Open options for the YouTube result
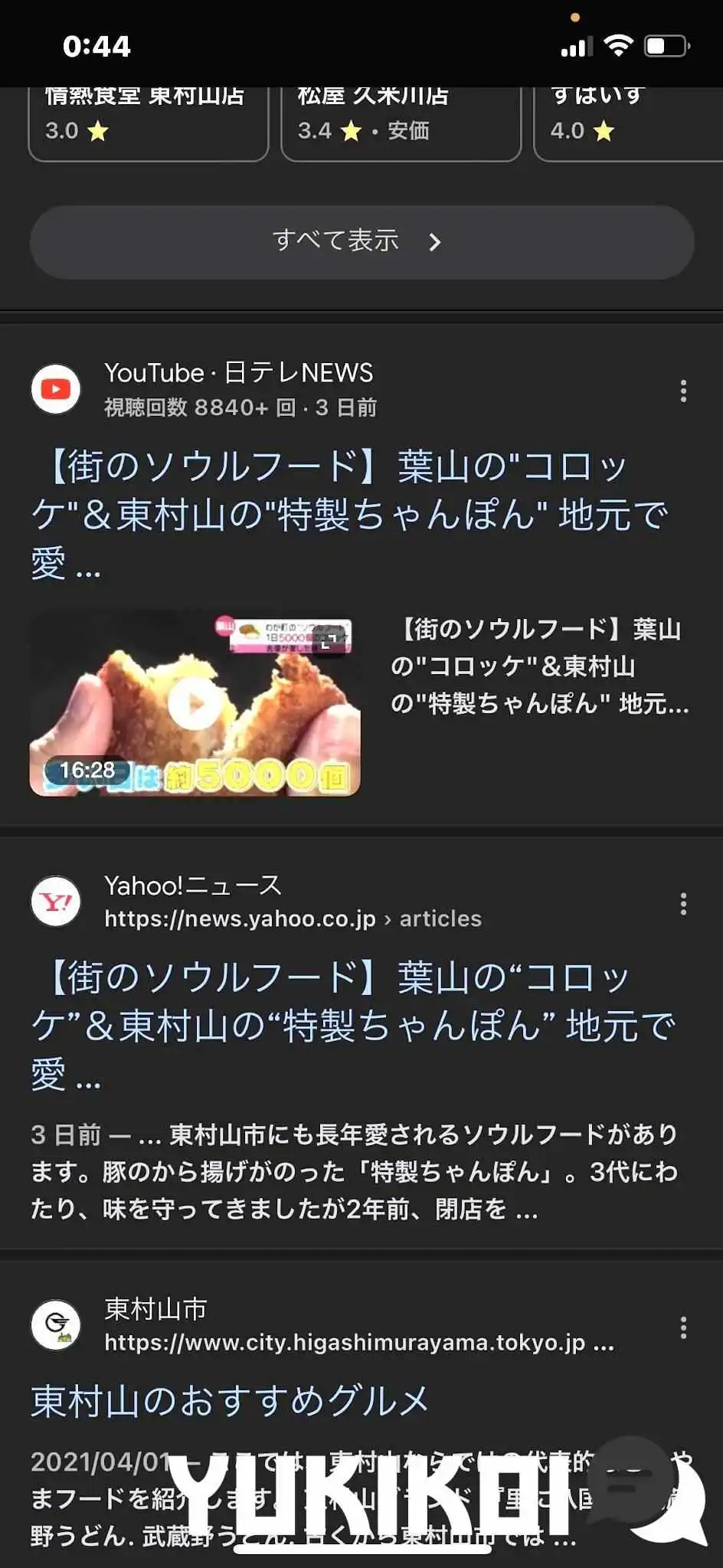The image size is (723, 1568). coord(683,391)
